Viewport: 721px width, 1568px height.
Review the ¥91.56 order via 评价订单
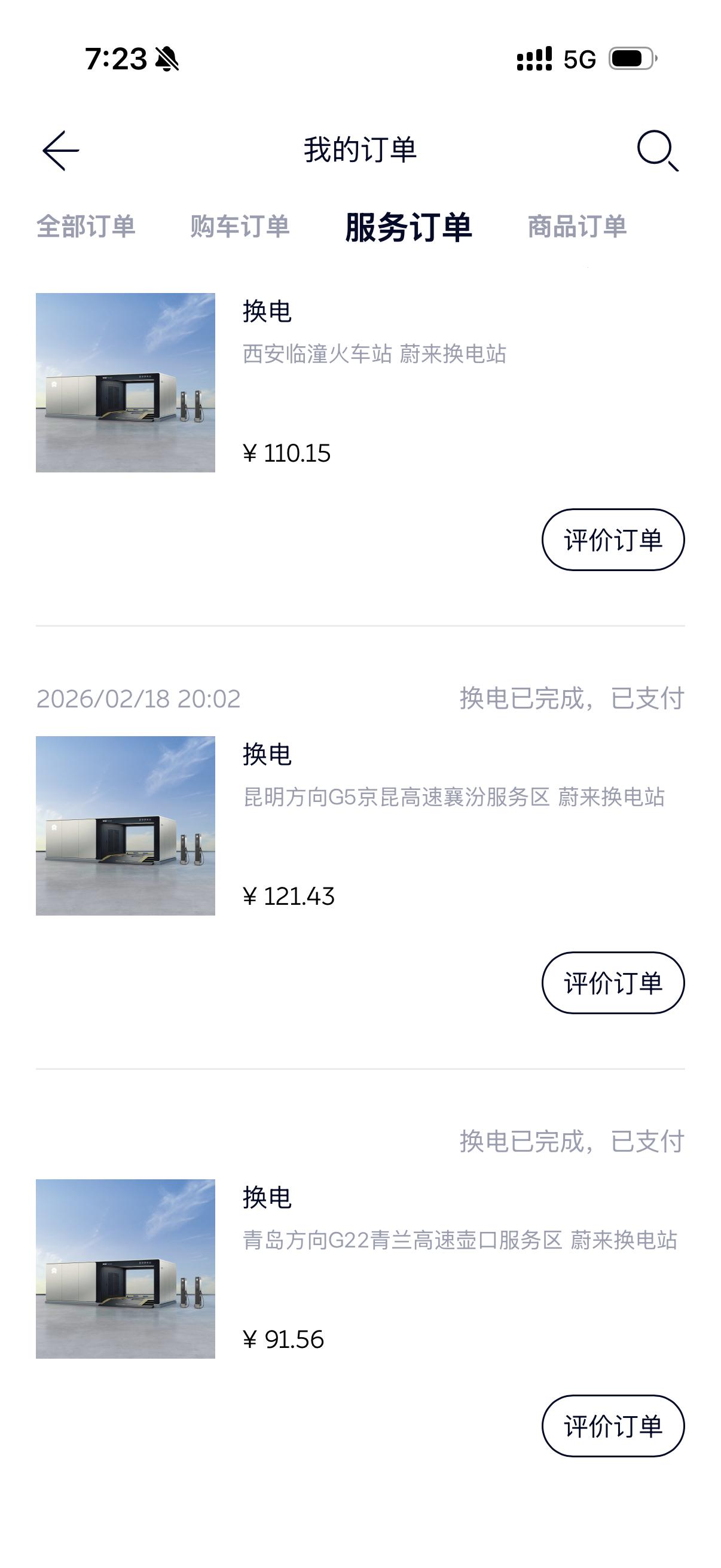(x=613, y=1426)
